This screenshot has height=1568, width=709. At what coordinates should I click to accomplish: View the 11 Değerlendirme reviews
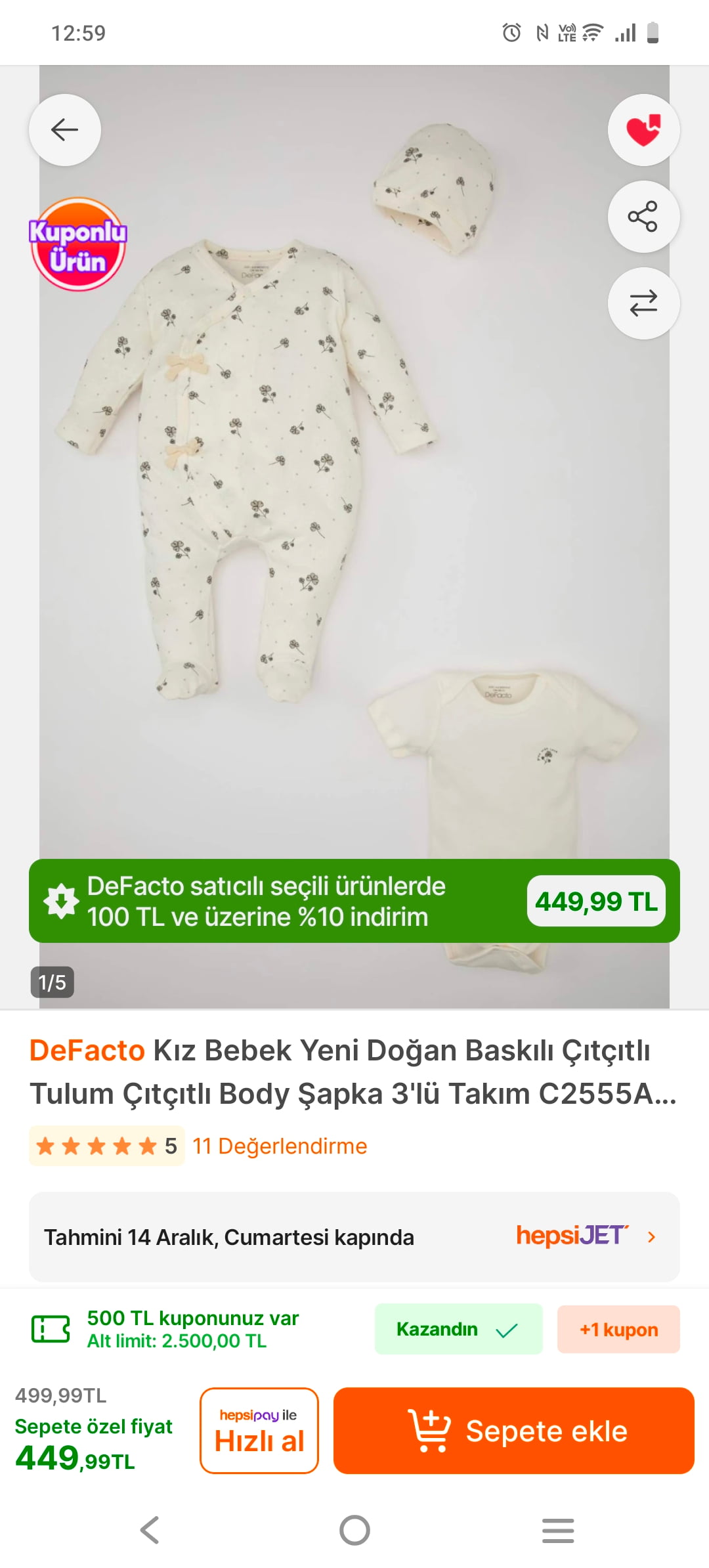[x=280, y=1146]
